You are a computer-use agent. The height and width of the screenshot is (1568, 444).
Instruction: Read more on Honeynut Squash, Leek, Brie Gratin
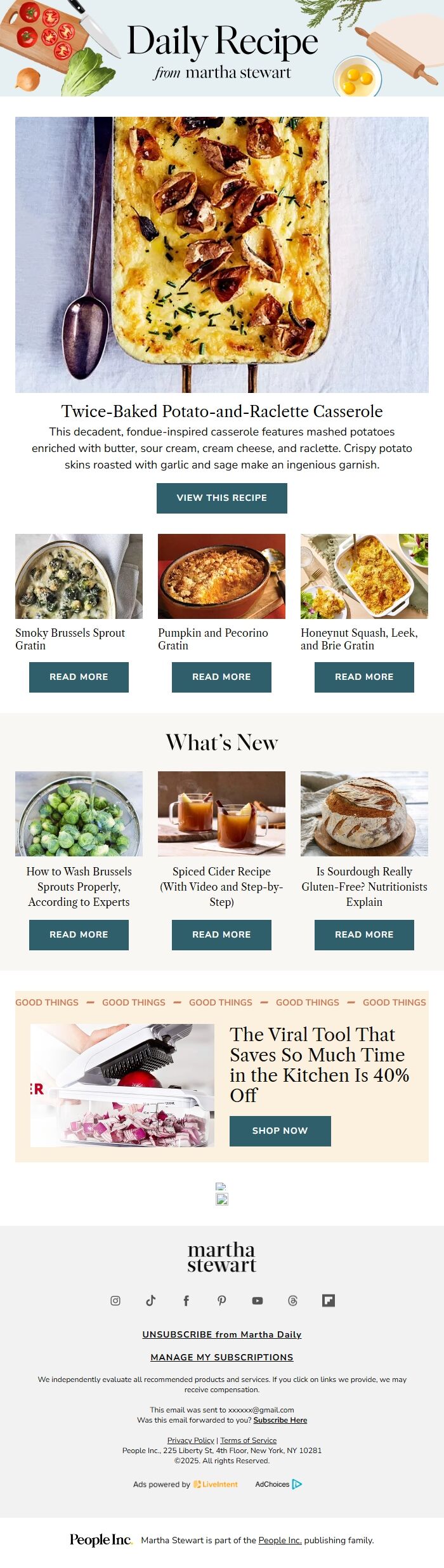pos(364,677)
